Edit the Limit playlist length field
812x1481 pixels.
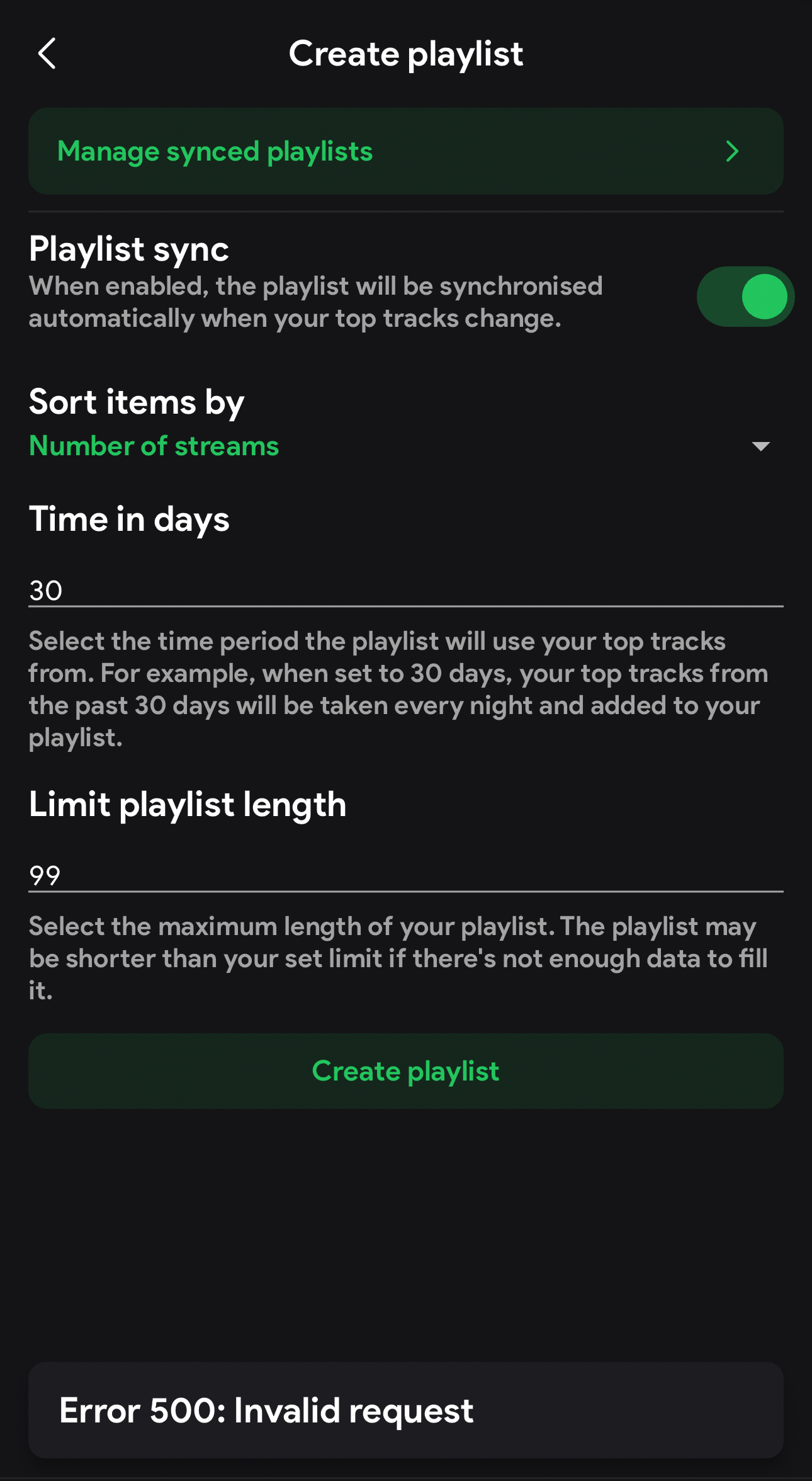405,876
